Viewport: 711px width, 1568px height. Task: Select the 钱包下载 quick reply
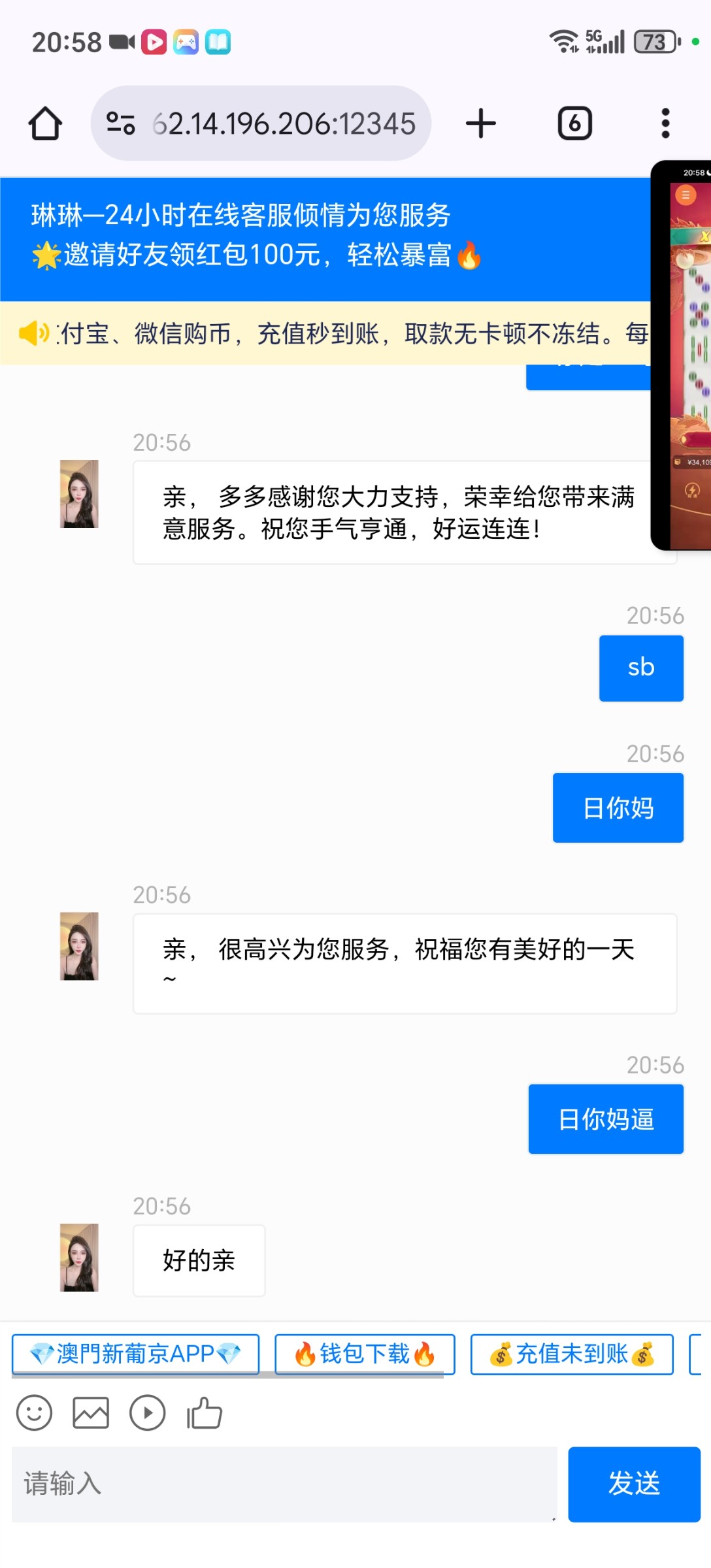coord(365,1354)
